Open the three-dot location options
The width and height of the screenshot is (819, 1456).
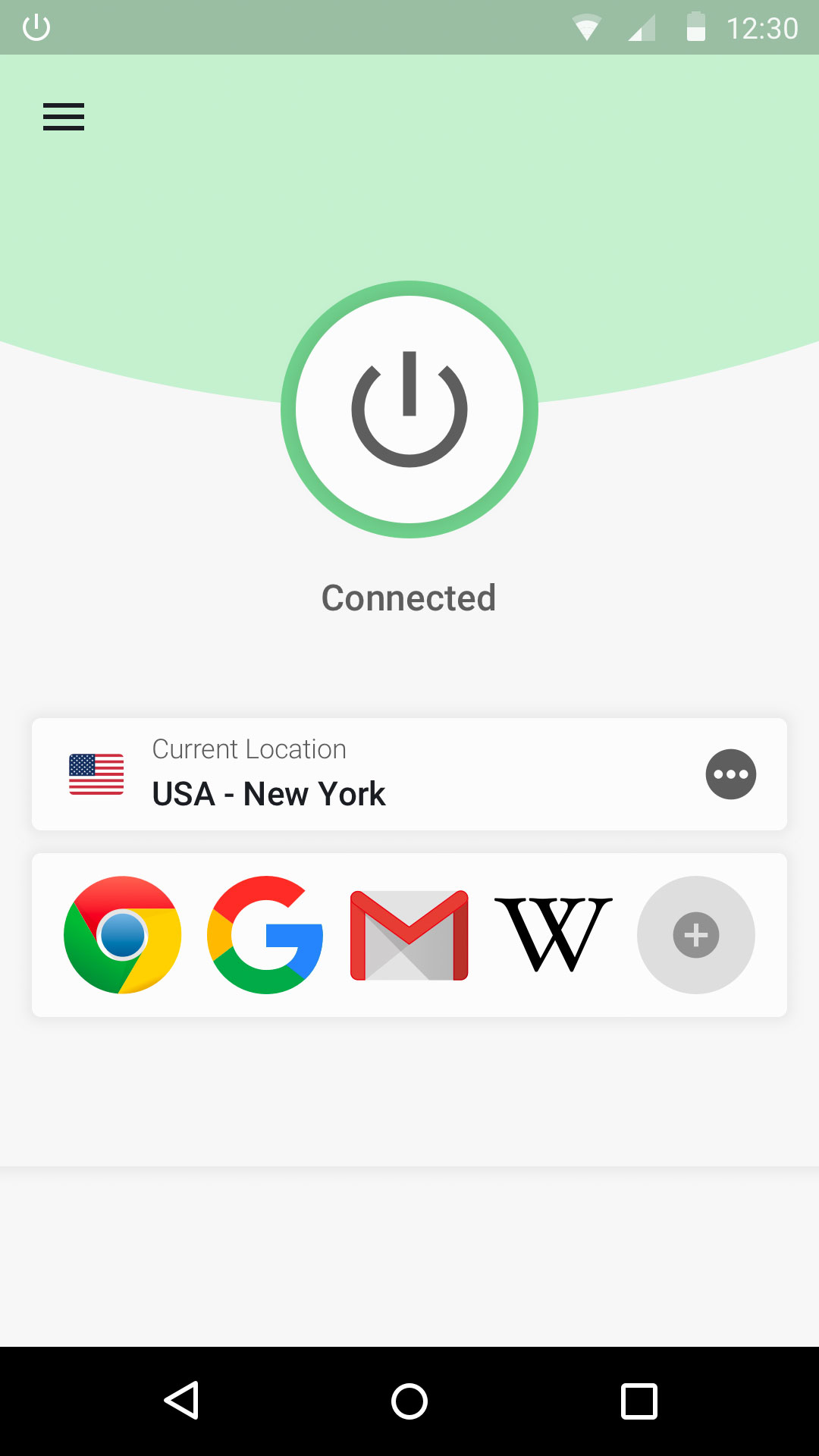[x=730, y=774]
